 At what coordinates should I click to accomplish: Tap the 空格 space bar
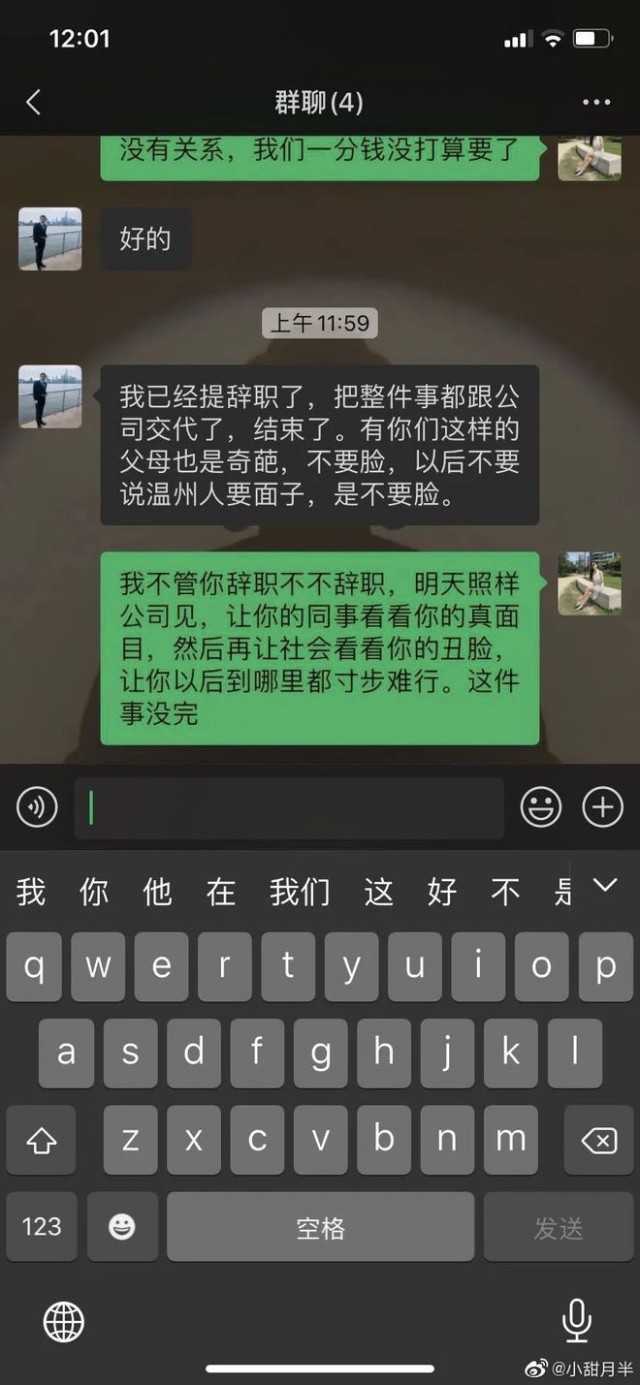[320, 1227]
